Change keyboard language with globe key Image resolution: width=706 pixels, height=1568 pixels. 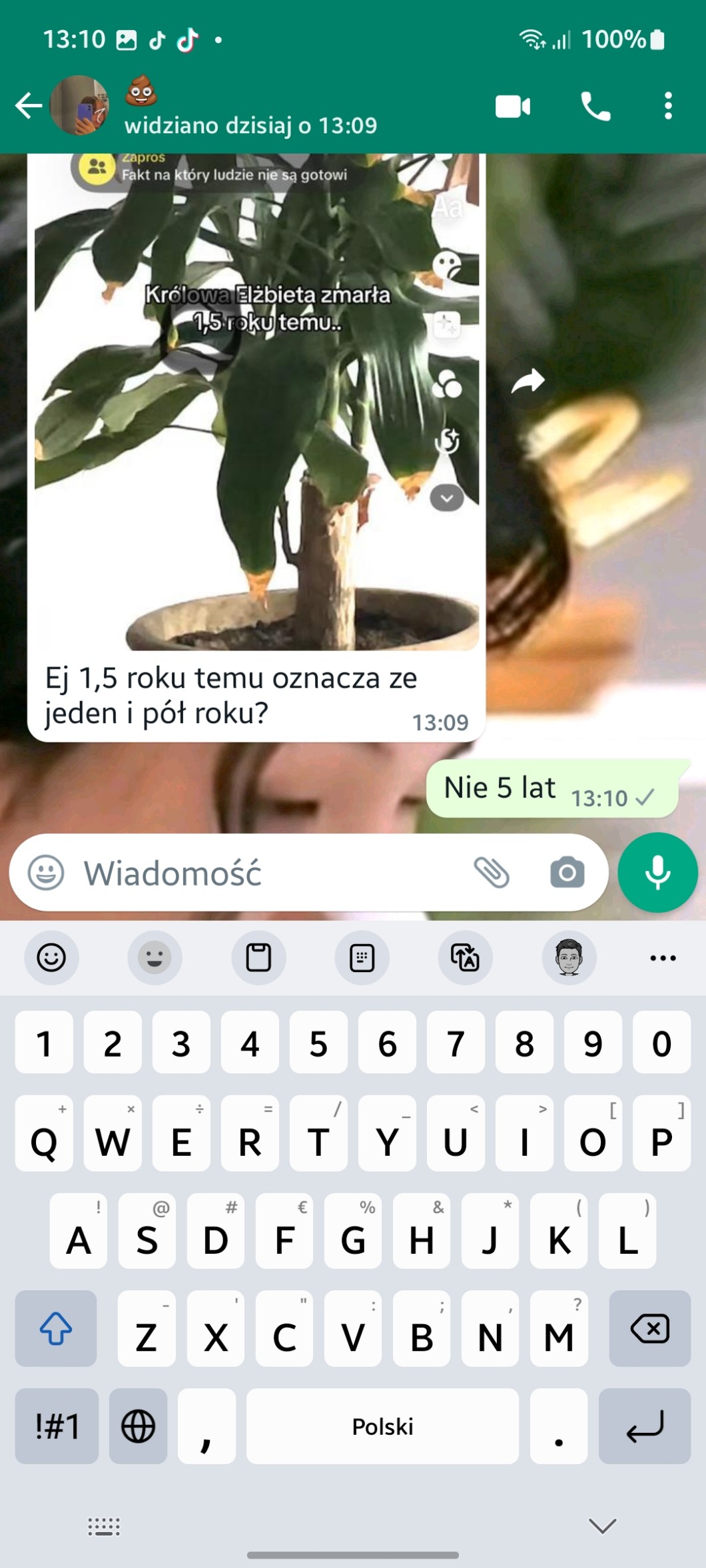pos(138,1426)
